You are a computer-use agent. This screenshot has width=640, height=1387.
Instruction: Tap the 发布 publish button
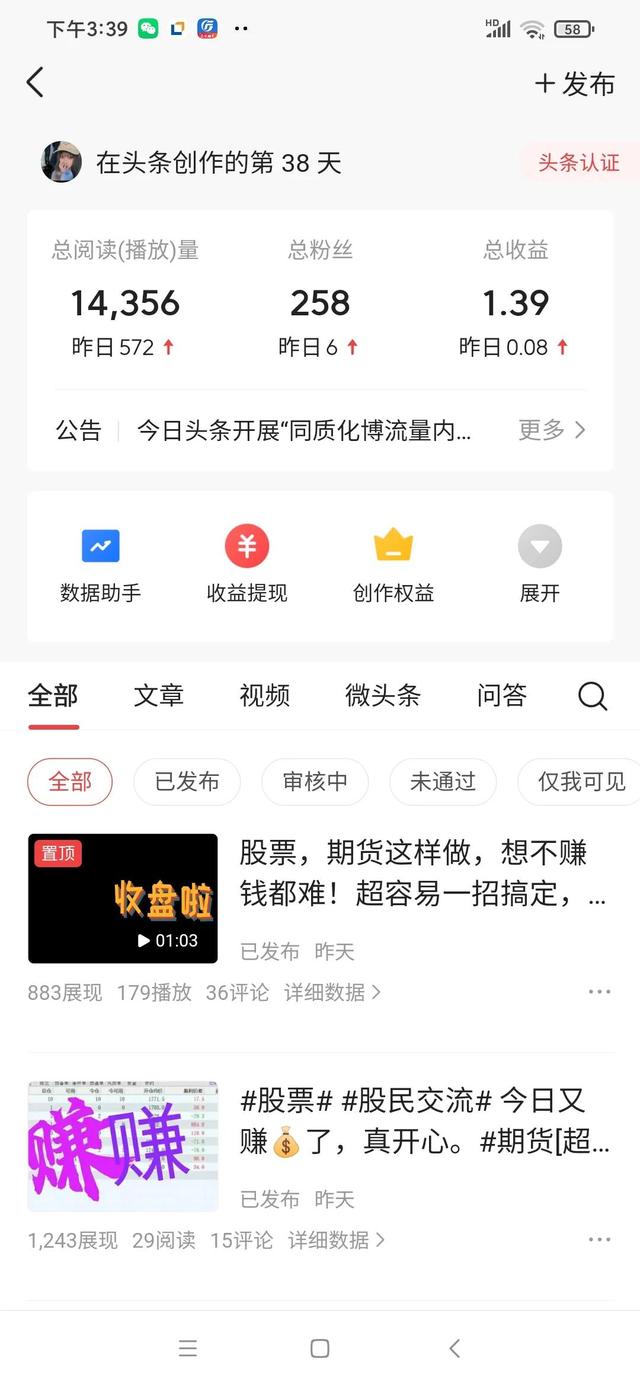coord(575,84)
